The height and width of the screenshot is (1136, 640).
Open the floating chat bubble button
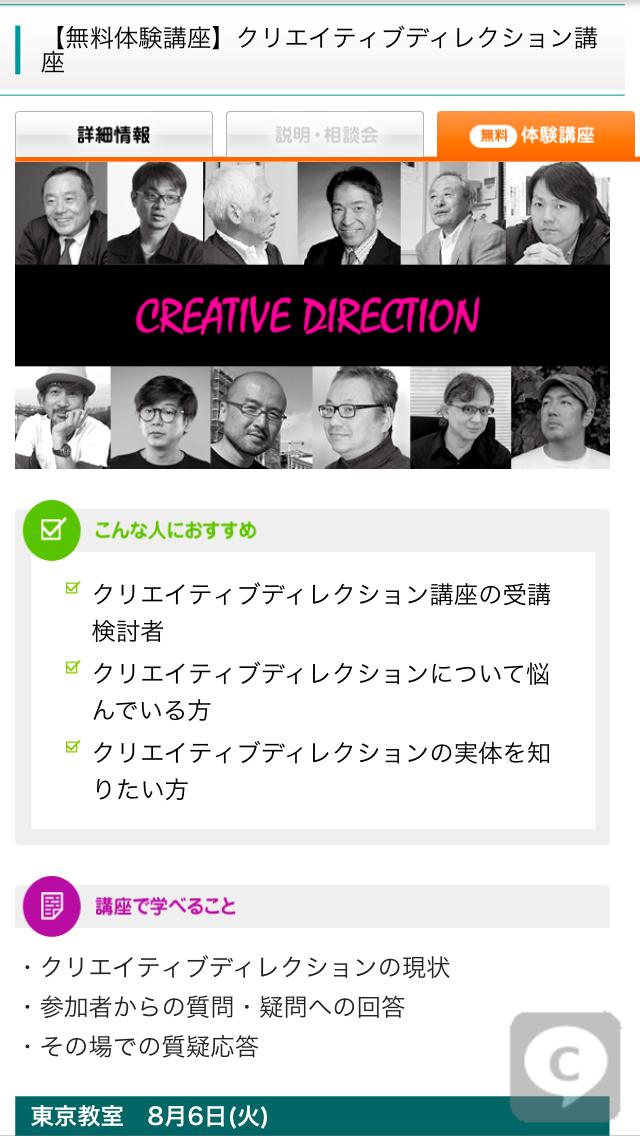565,1066
